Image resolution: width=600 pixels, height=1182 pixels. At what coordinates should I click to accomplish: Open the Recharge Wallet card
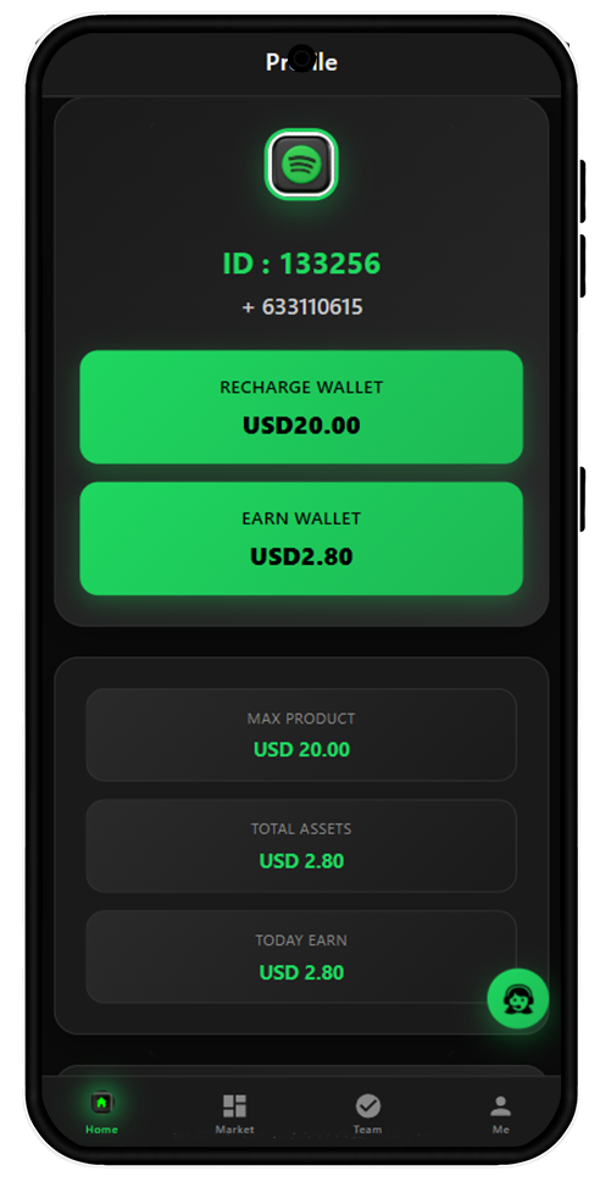point(301,407)
